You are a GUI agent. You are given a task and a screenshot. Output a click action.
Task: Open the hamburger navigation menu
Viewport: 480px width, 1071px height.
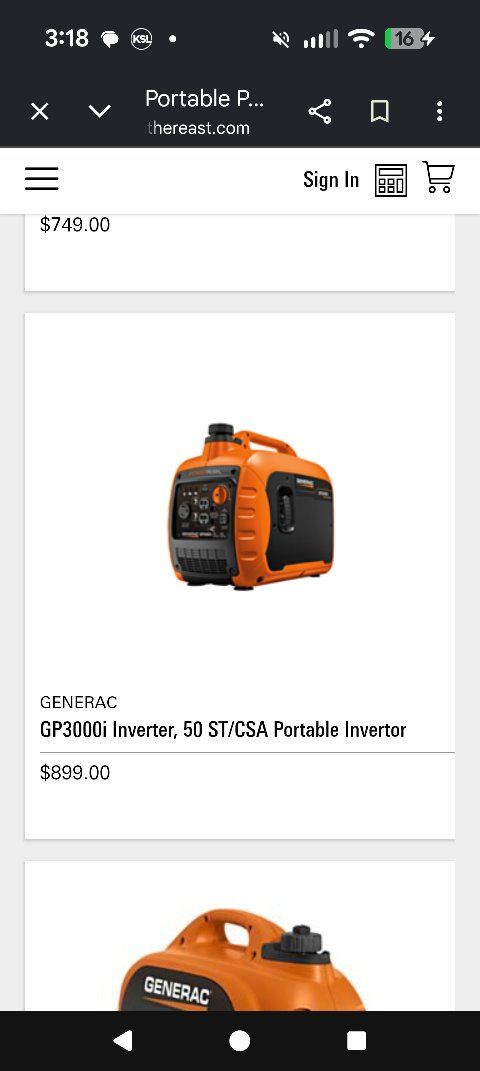tap(42, 179)
